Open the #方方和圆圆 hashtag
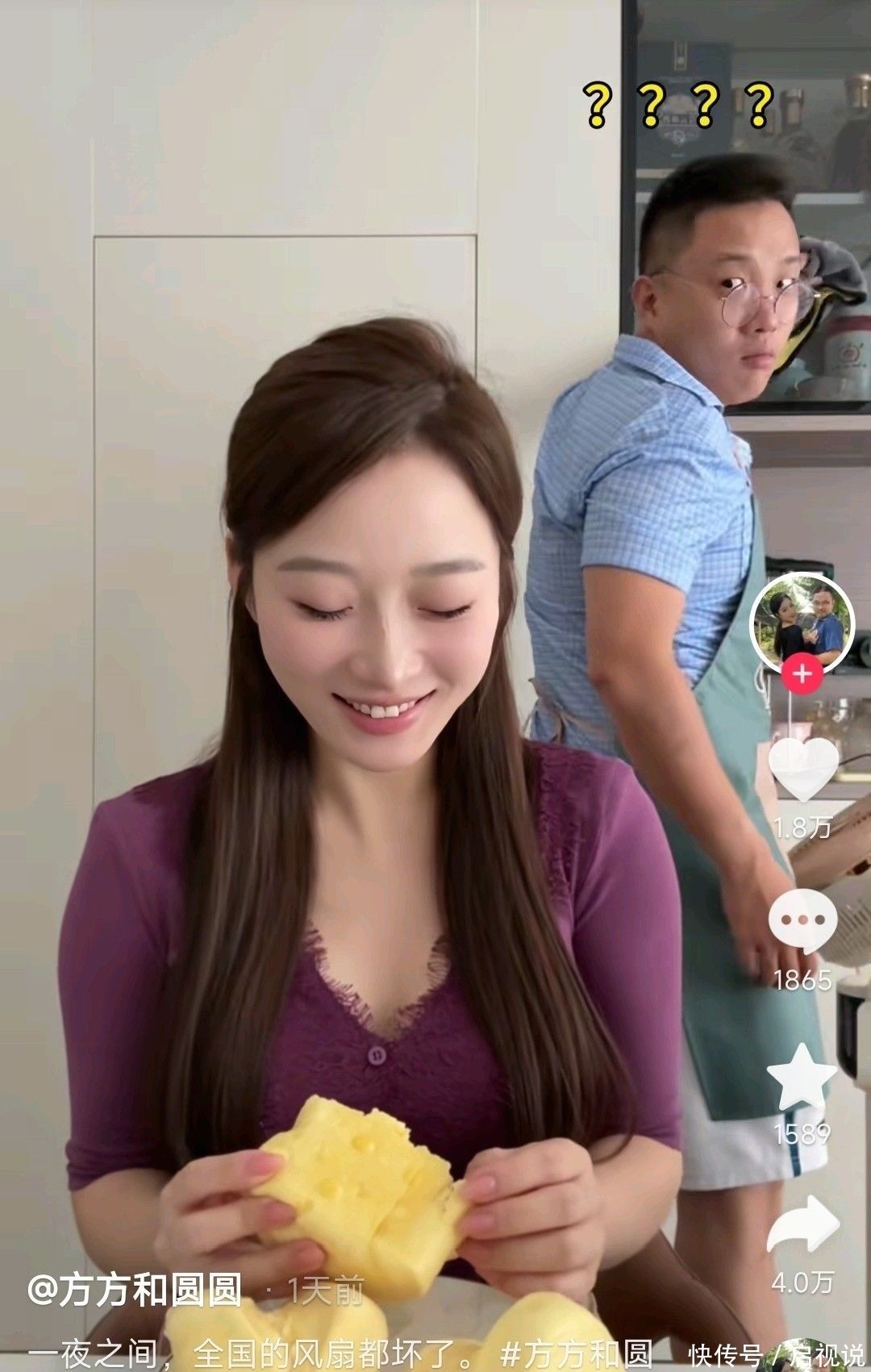Screen dimensions: 871x1372 pyautogui.click(x=576, y=1353)
